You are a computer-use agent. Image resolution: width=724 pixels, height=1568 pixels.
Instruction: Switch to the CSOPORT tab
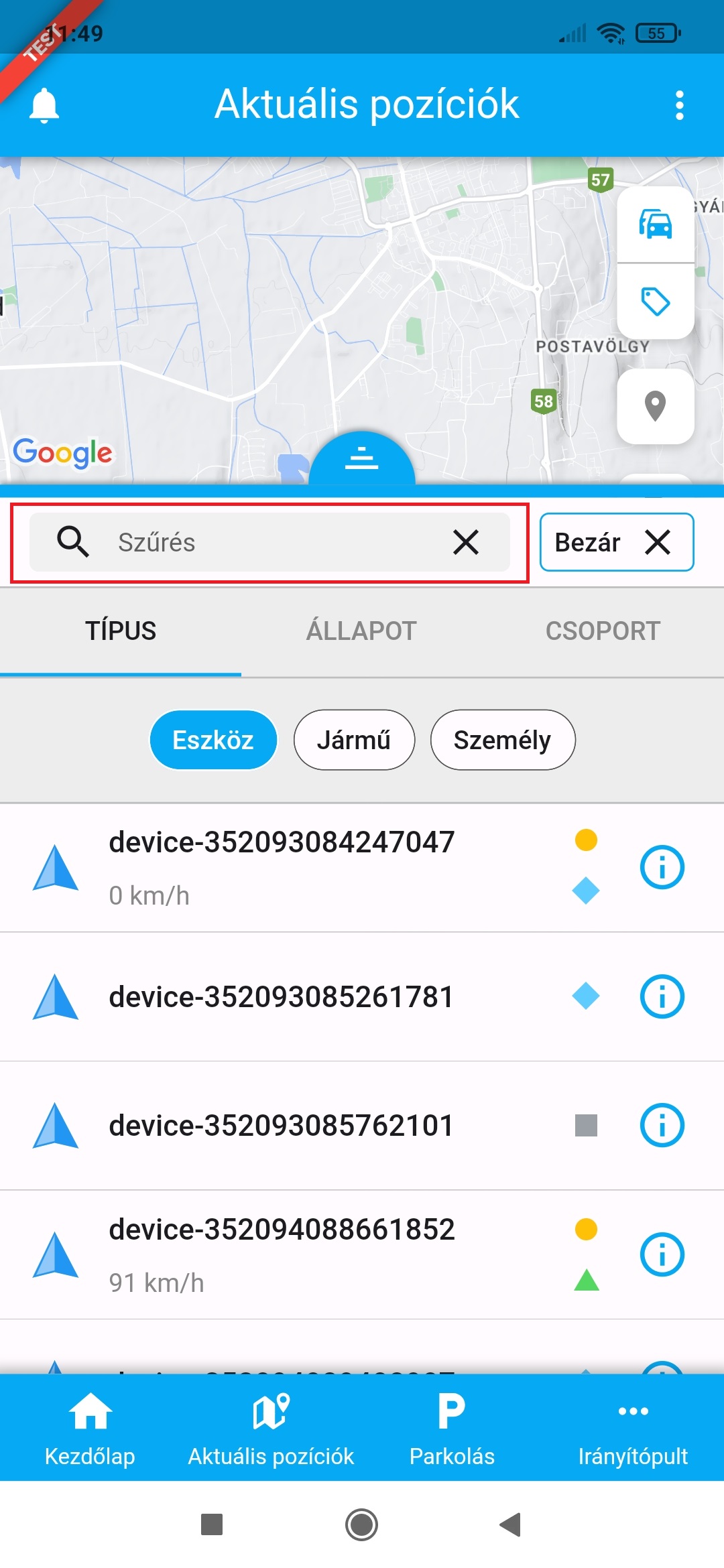603,631
